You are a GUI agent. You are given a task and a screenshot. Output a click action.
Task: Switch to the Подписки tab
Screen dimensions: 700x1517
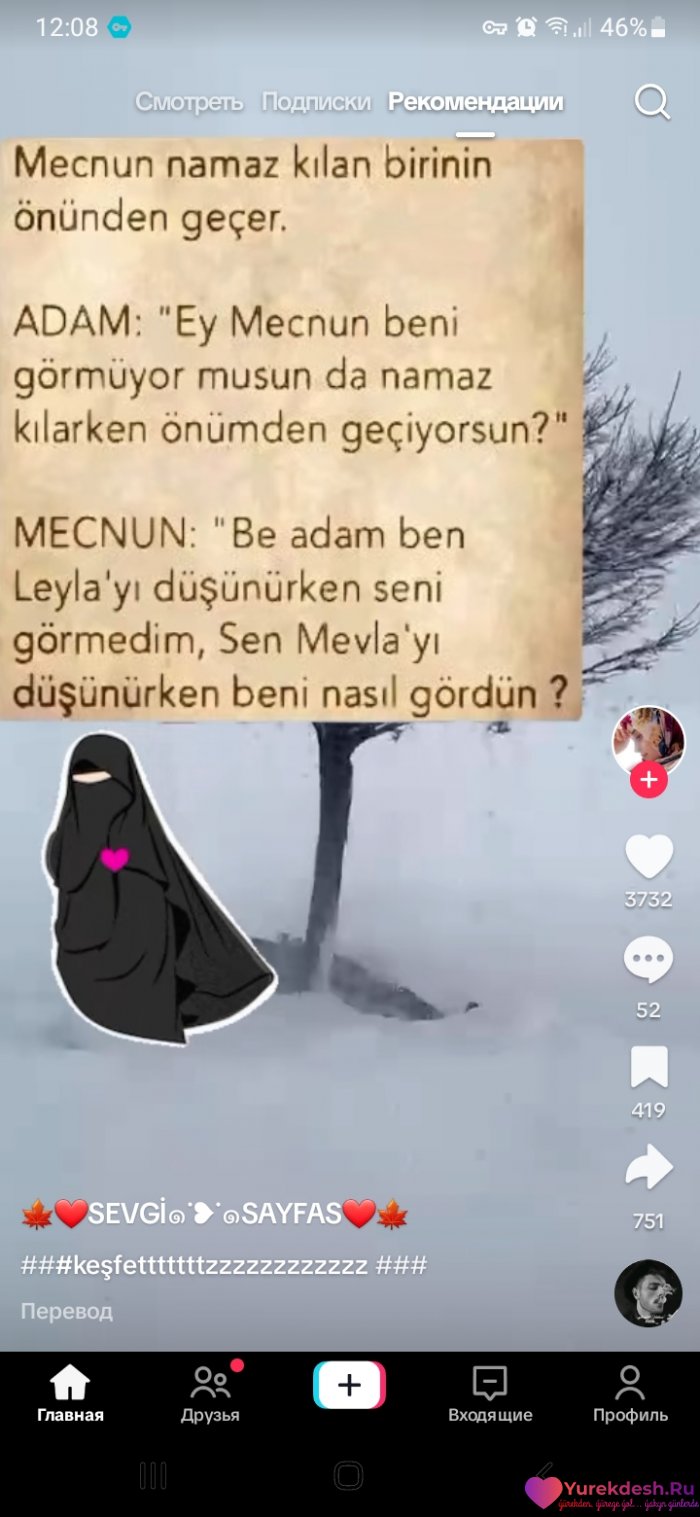(316, 102)
